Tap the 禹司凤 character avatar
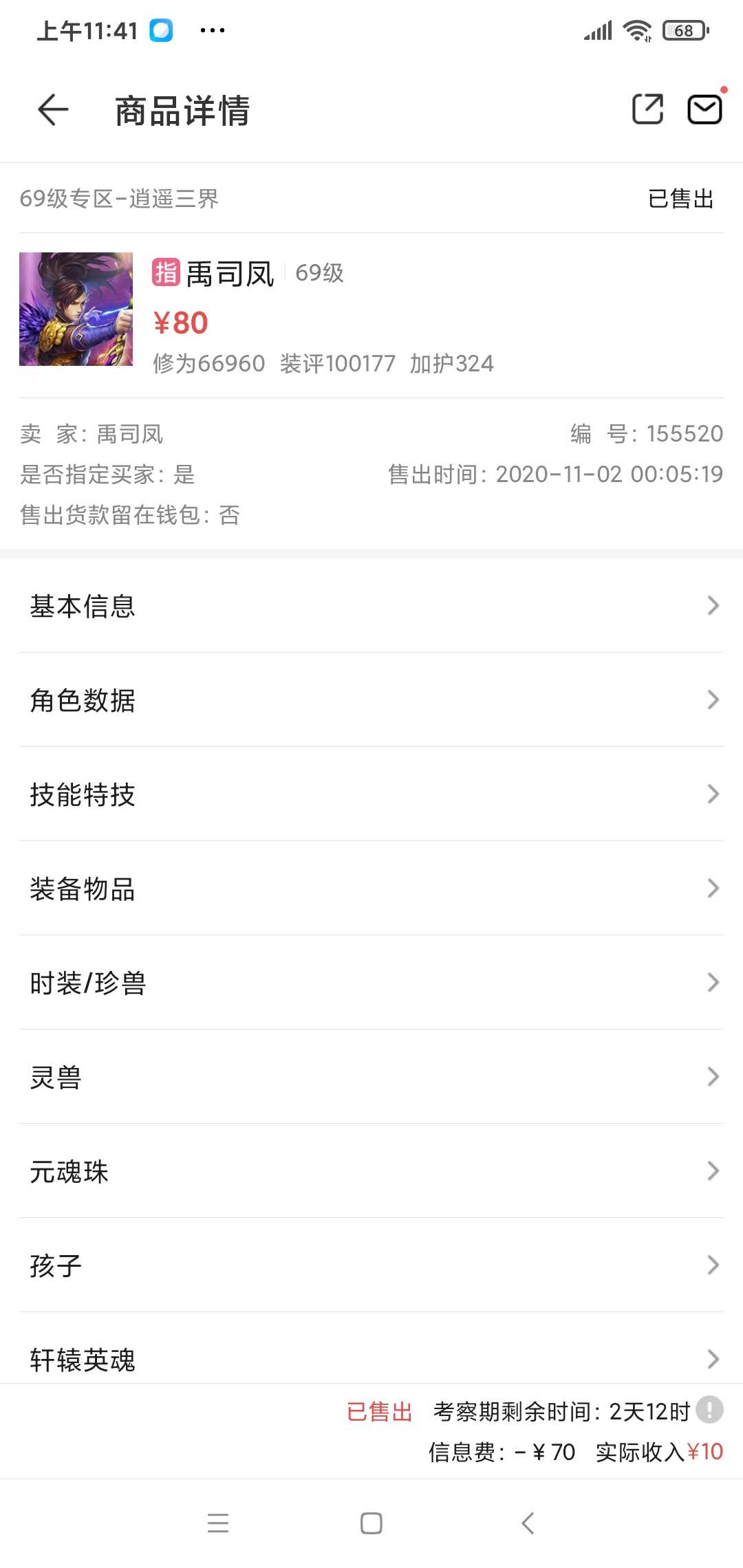This screenshot has height=1568, width=743. point(76,309)
